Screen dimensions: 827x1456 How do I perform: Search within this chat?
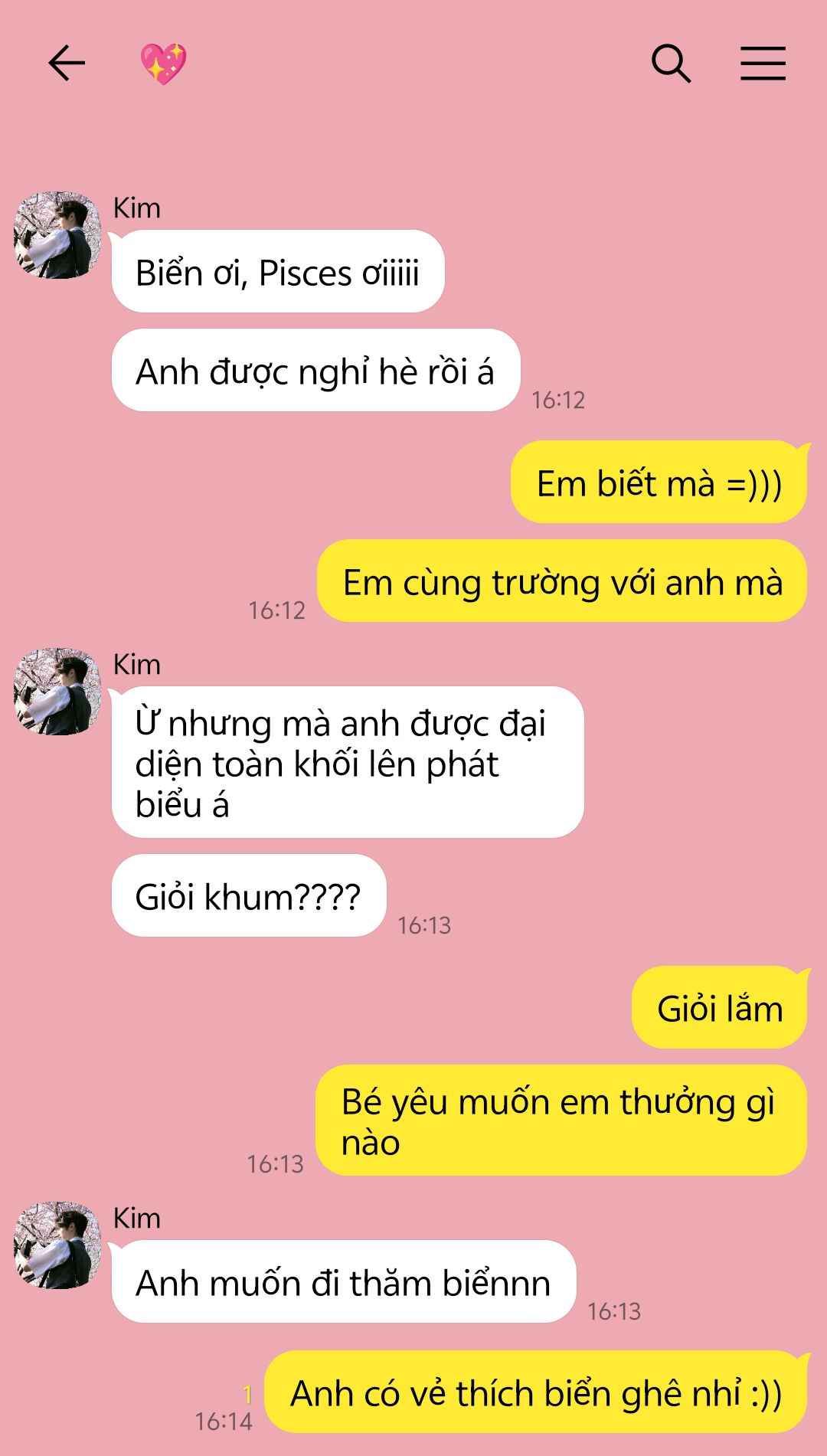(671, 63)
